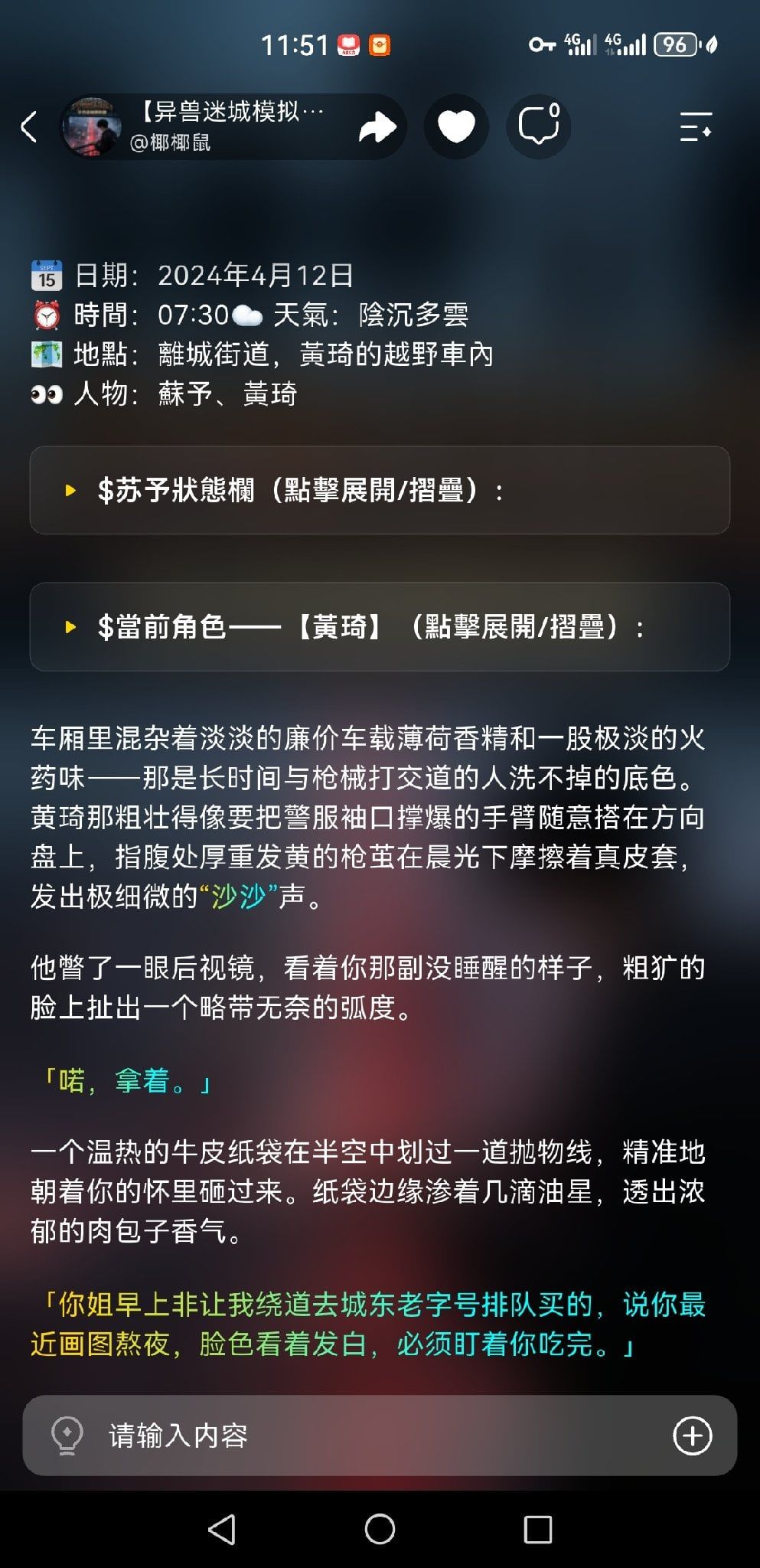This screenshot has height=1568, width=760.
Task: Go back using the top-left arrow
Action: (x=29, y=127)
